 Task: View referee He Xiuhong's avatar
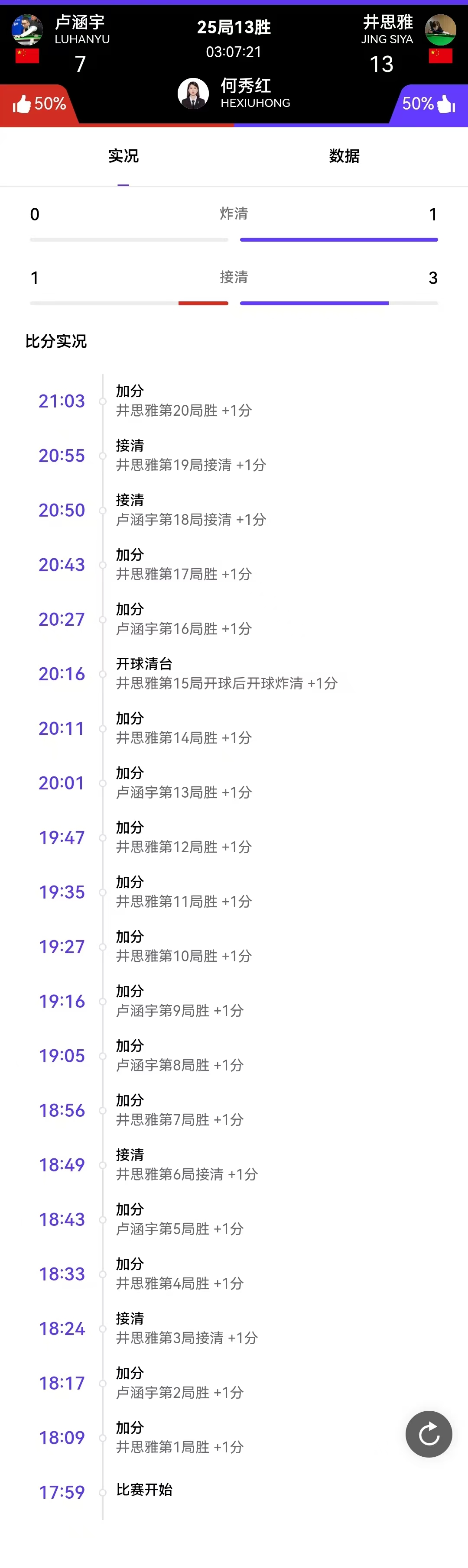click(193, 94)
